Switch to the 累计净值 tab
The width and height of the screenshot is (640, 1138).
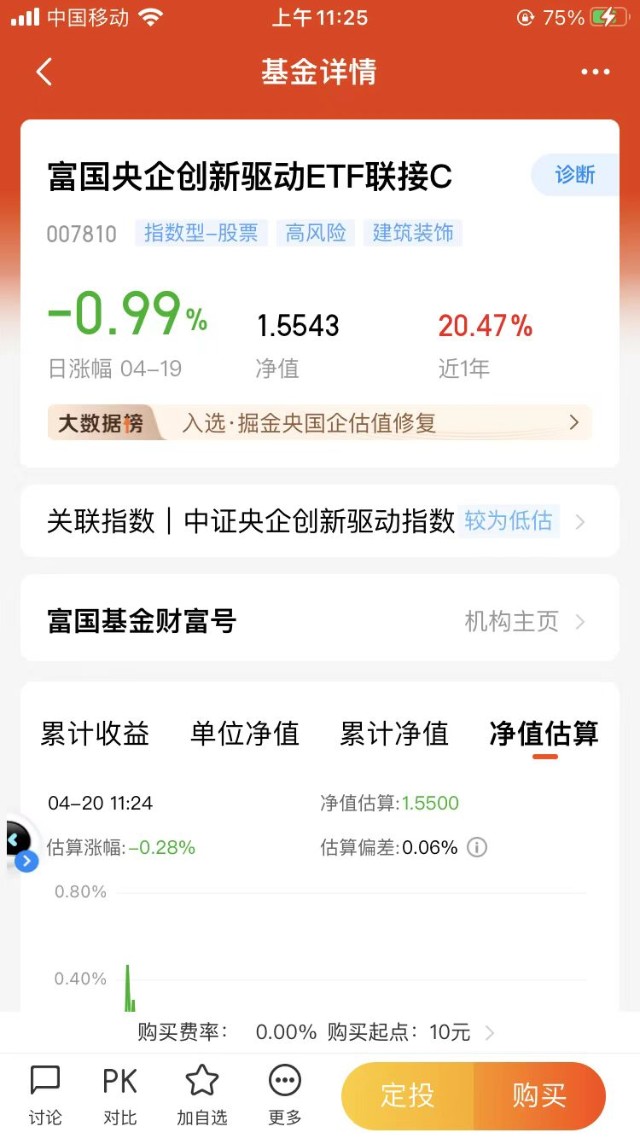[394, 734]
